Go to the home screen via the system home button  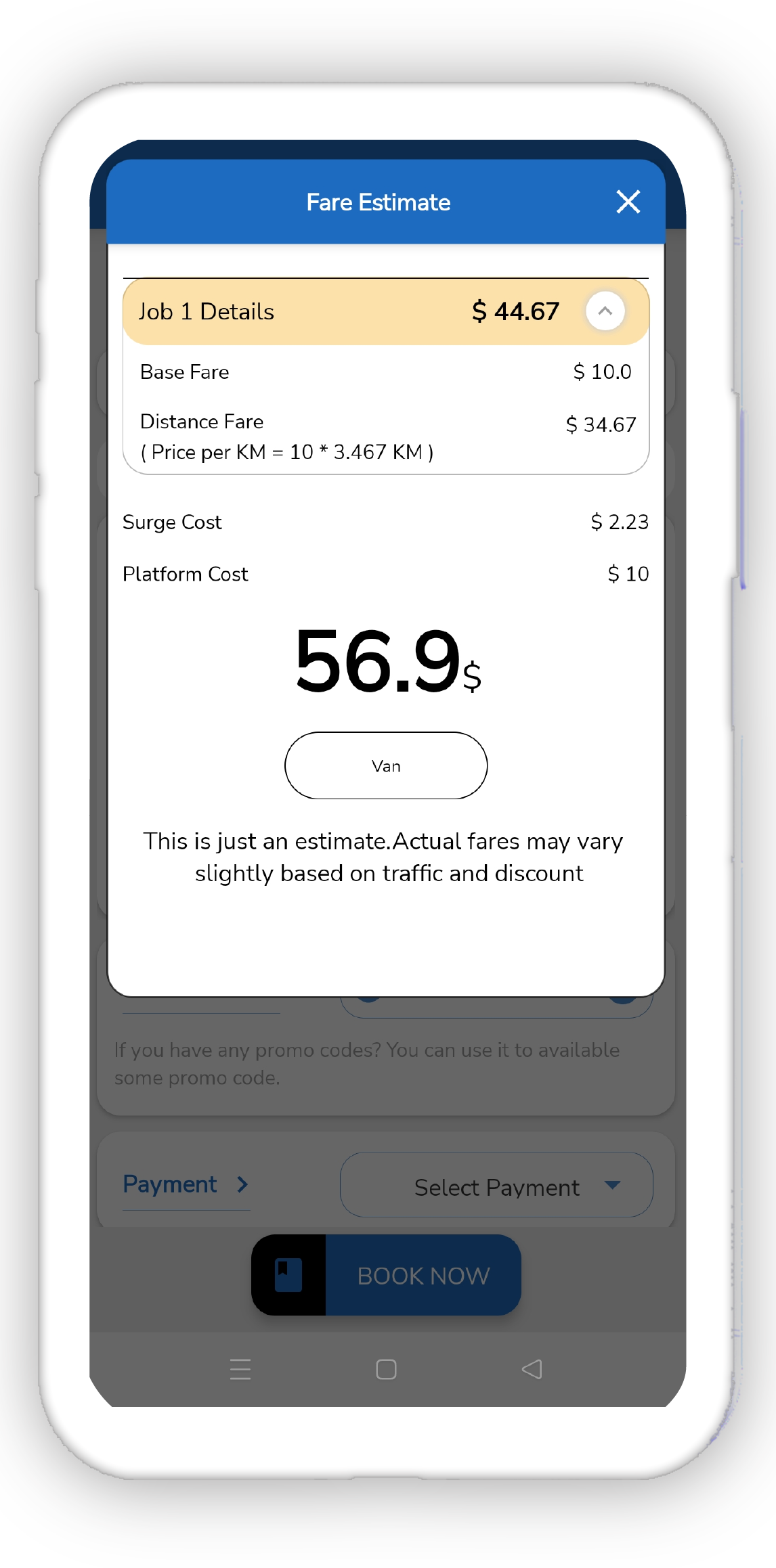click(x=386, y=1369)
